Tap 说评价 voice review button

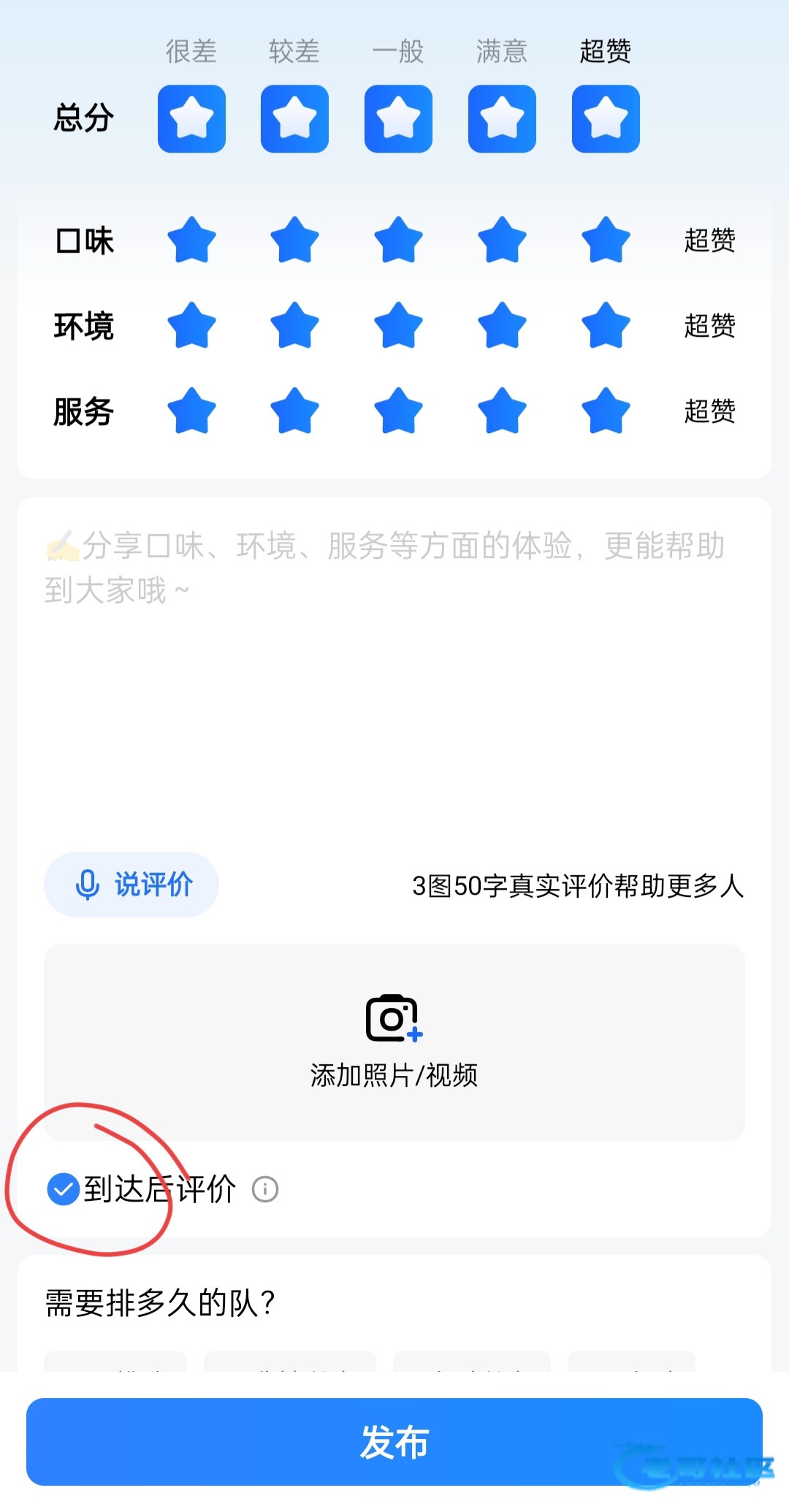(132, 885)
